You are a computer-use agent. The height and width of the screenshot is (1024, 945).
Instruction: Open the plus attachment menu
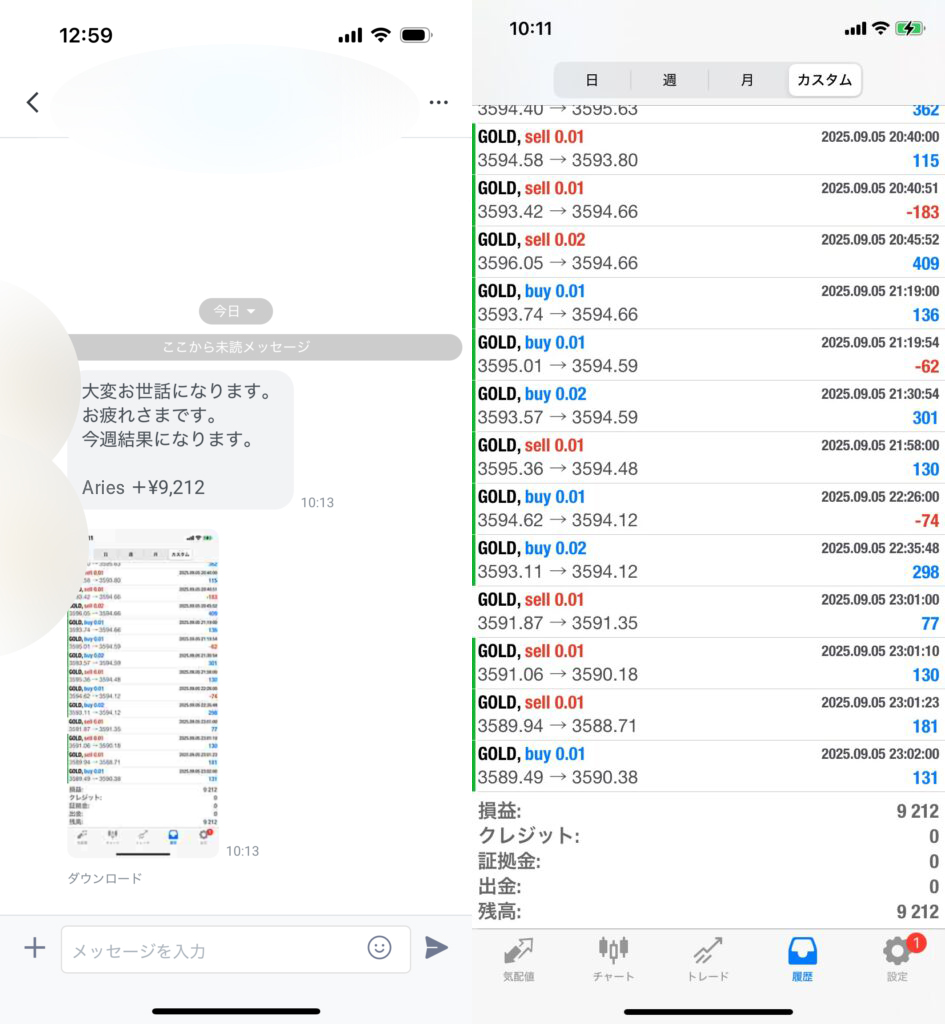coord(35,948)
